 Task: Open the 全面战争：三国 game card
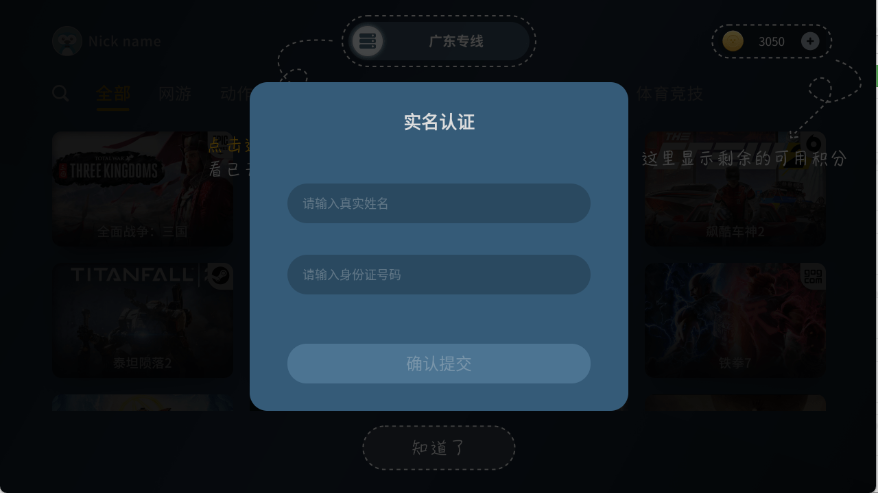click(142, 188)
